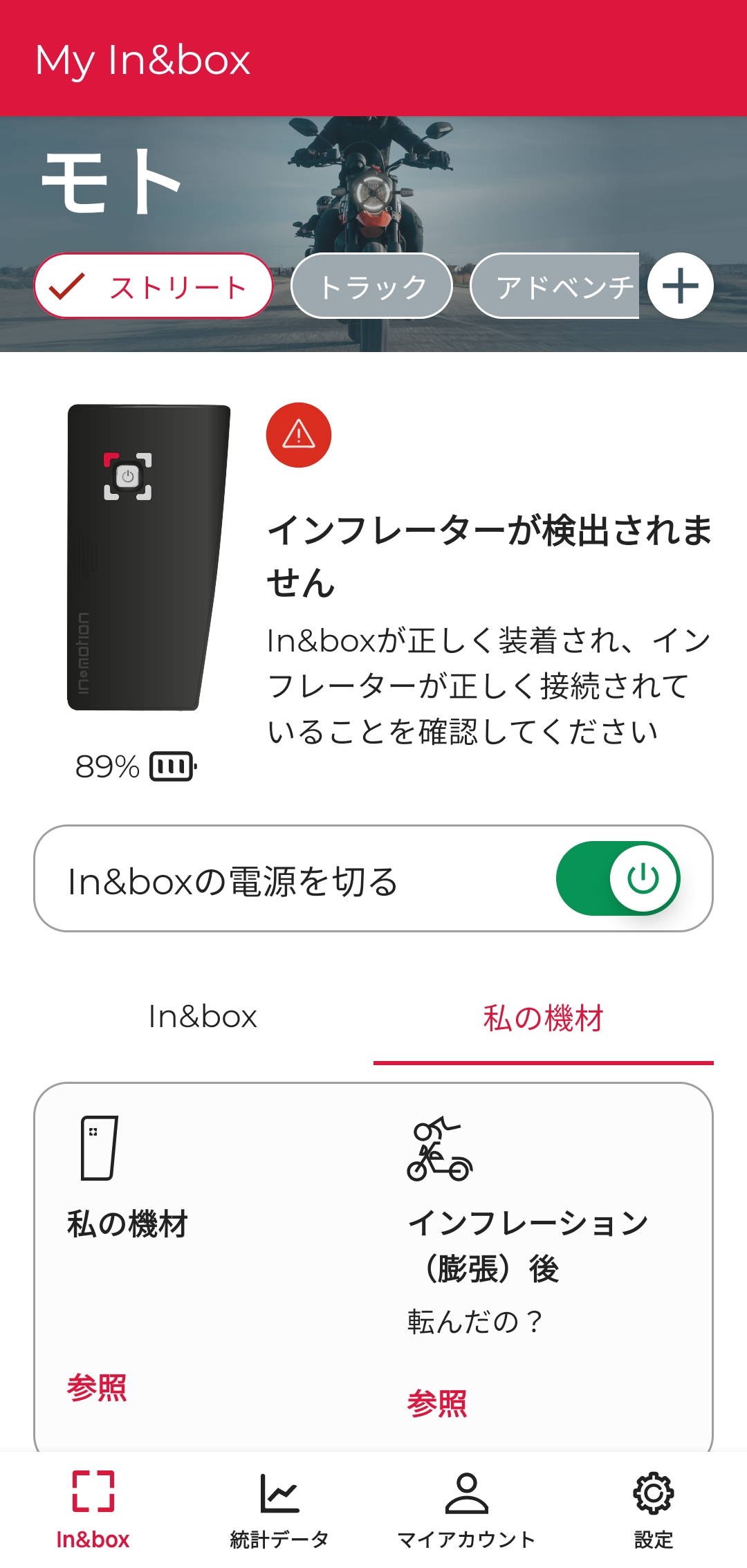Tap the + button to add a new mode
747x1568 pixels.
pos(680,286)
